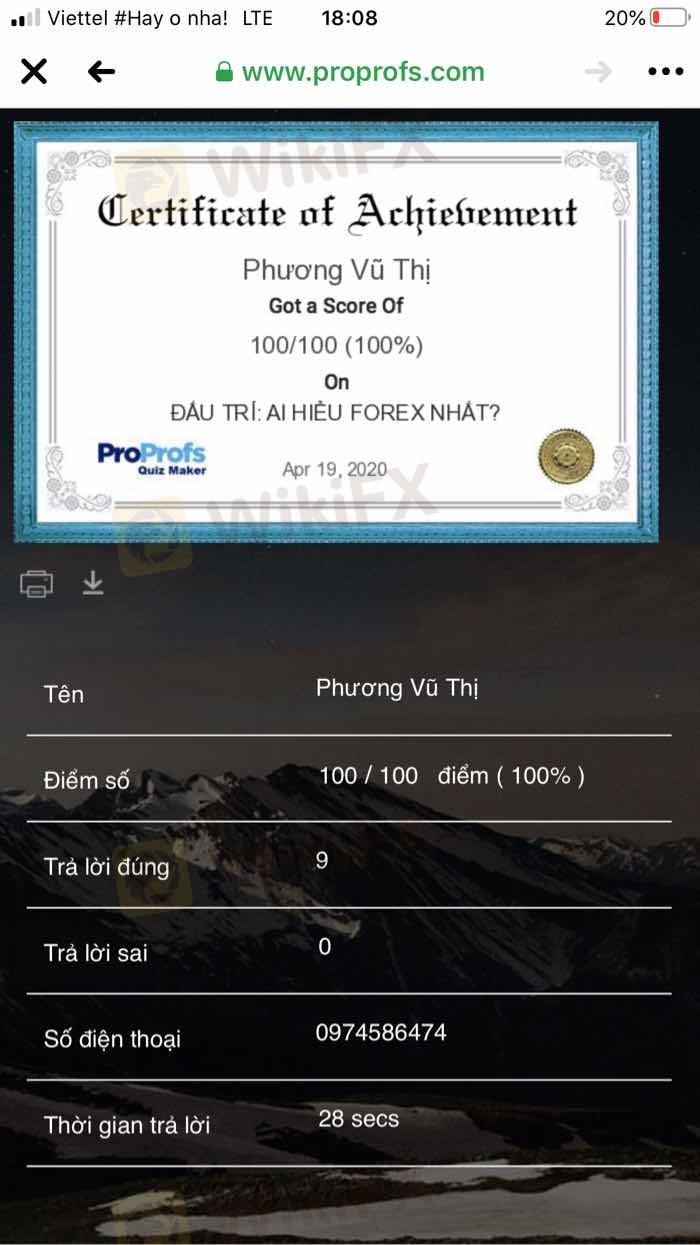This screenshot has height=1245, width=700.
Task: Tap the www.proprofs.com address bar
Action: click(350, 72)
